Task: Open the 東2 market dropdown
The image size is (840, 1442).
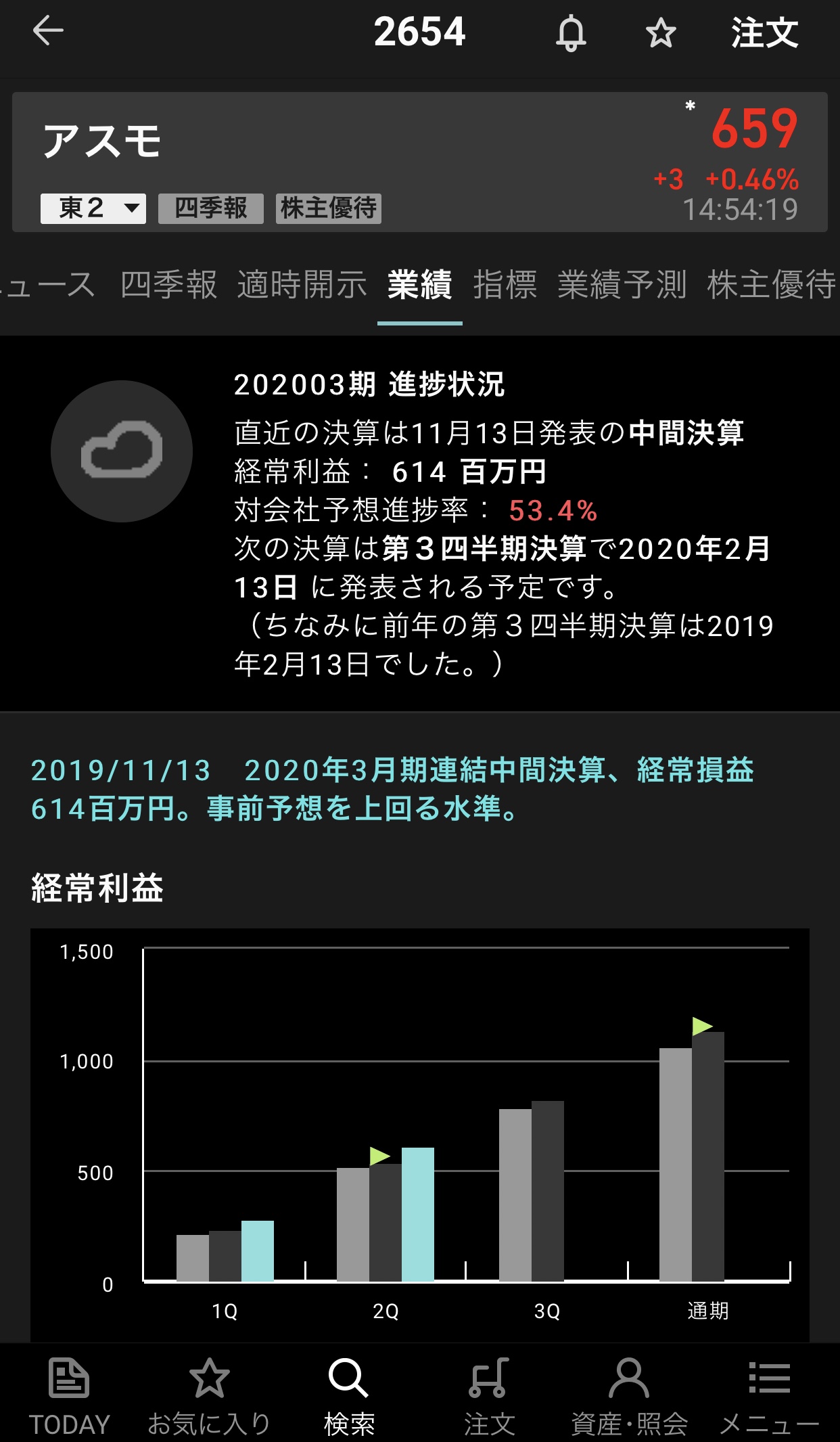Action: coord(93,208)
